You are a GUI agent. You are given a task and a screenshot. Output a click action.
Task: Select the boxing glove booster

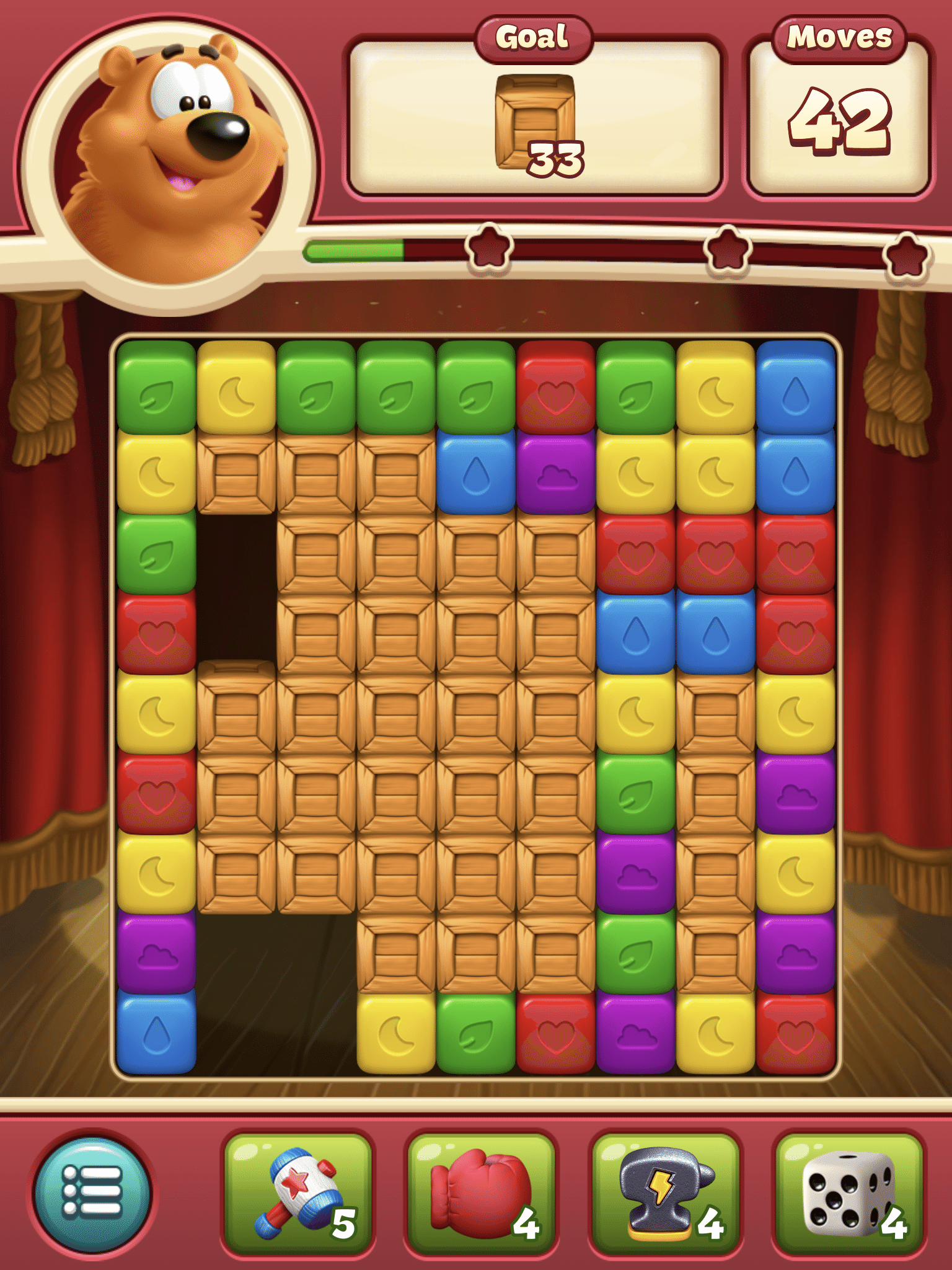coord(482,1193)
